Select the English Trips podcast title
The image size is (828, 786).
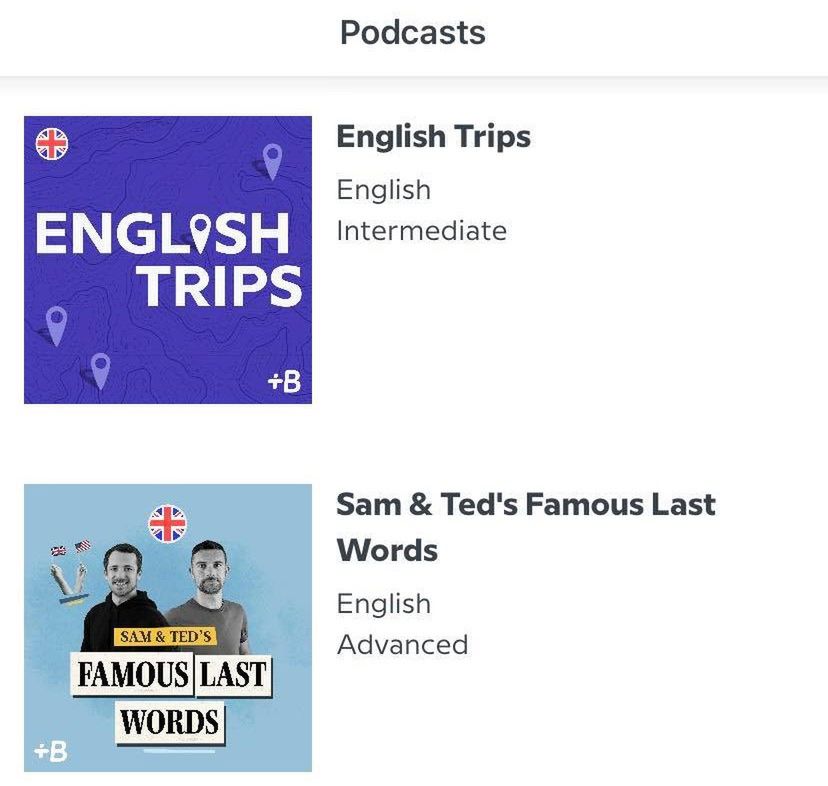click(433, 137)
